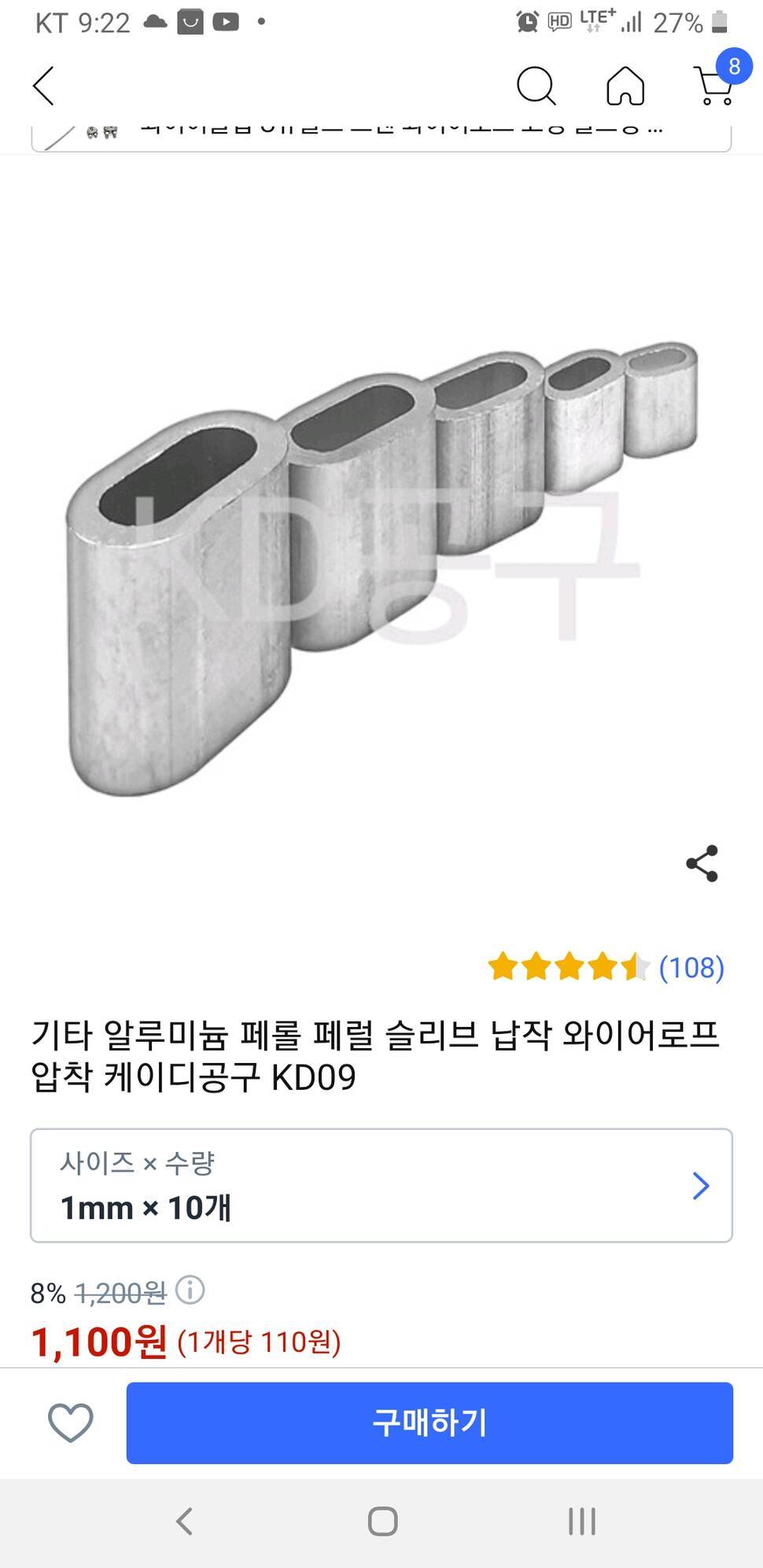This screenshot has height=1568, width=763.
Task: Tap the system home button
Action: click(x=382, y=1522)
